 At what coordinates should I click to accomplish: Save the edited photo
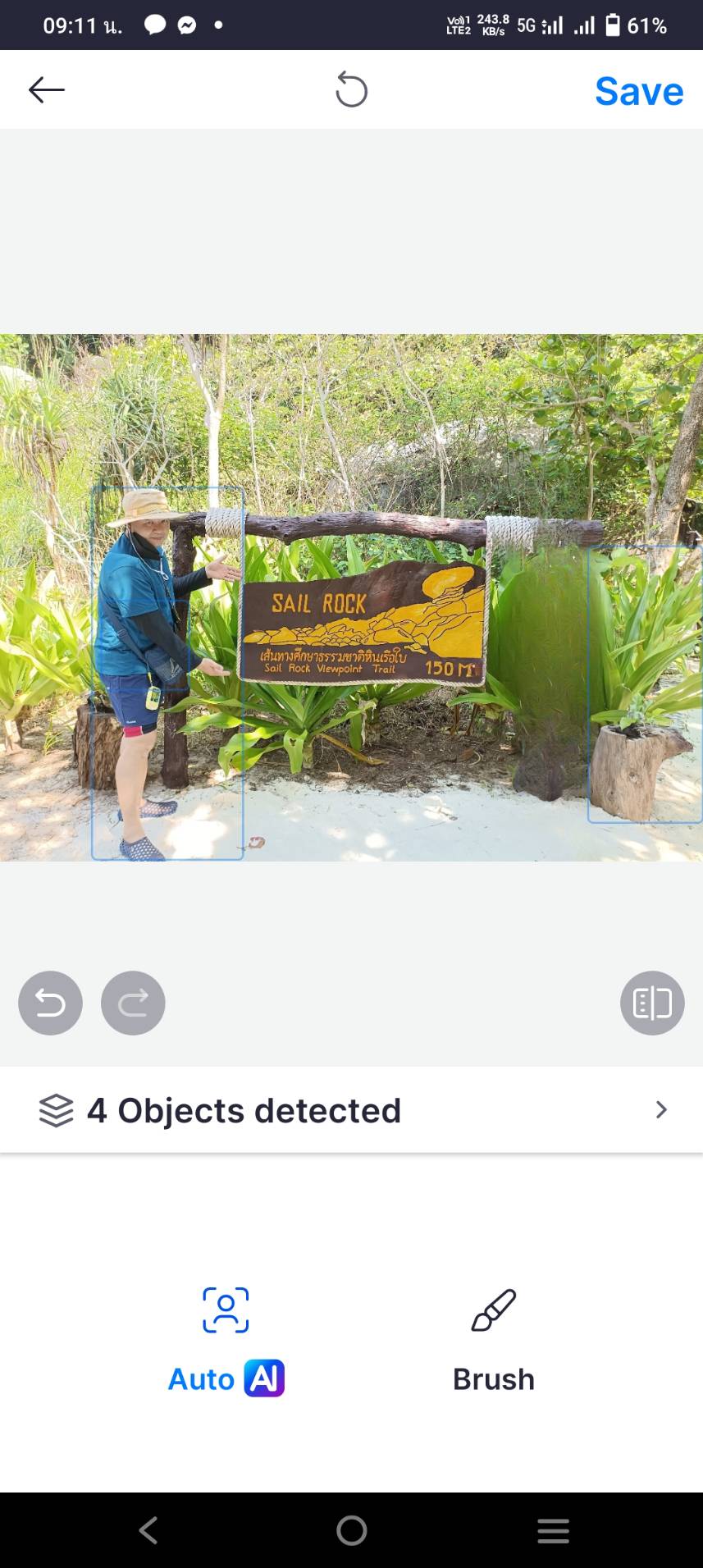point(638,91)
